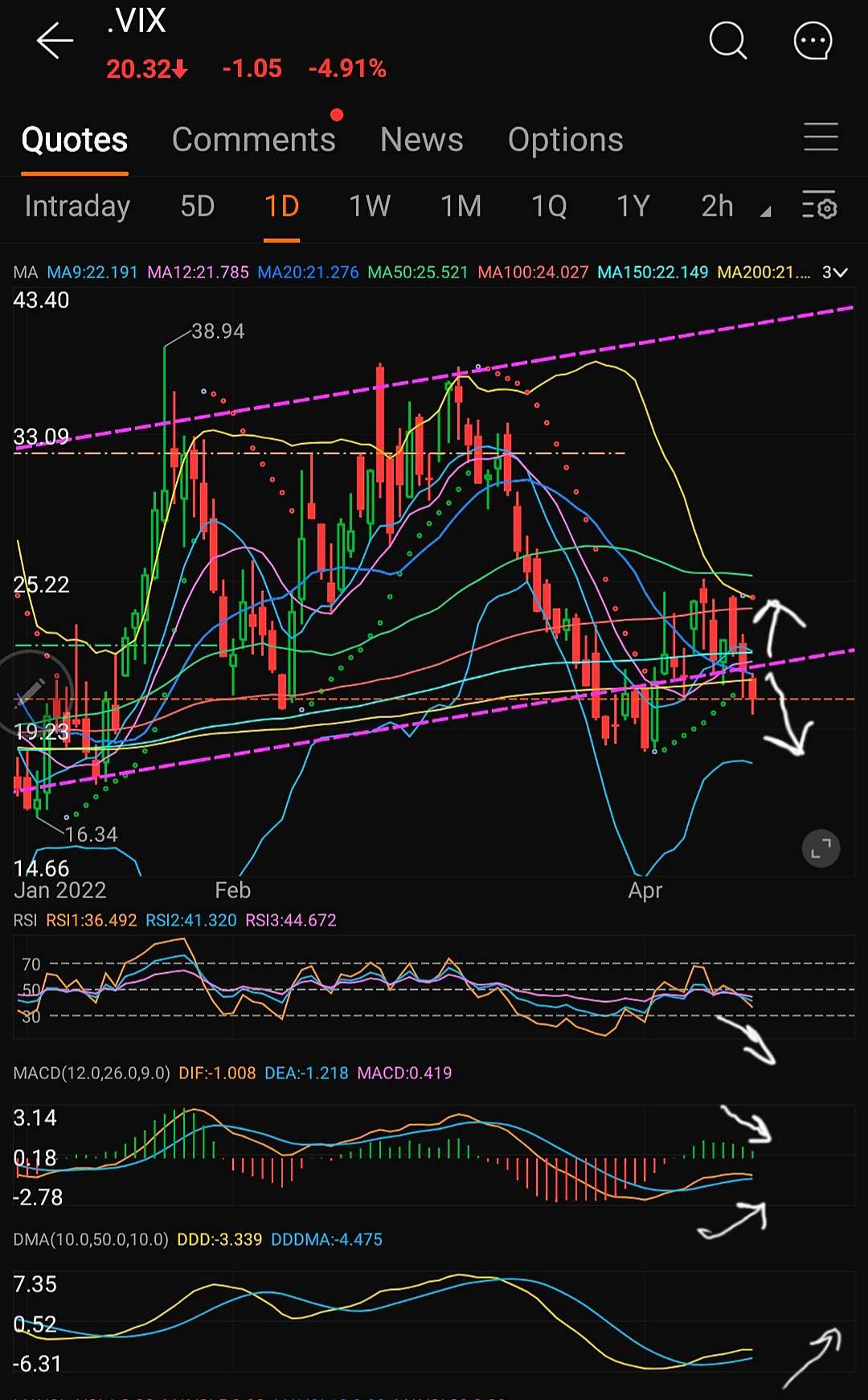Viewport: 868px width, 1400px height.
Task: Switch chart to 1M
Action: (461, 207)
